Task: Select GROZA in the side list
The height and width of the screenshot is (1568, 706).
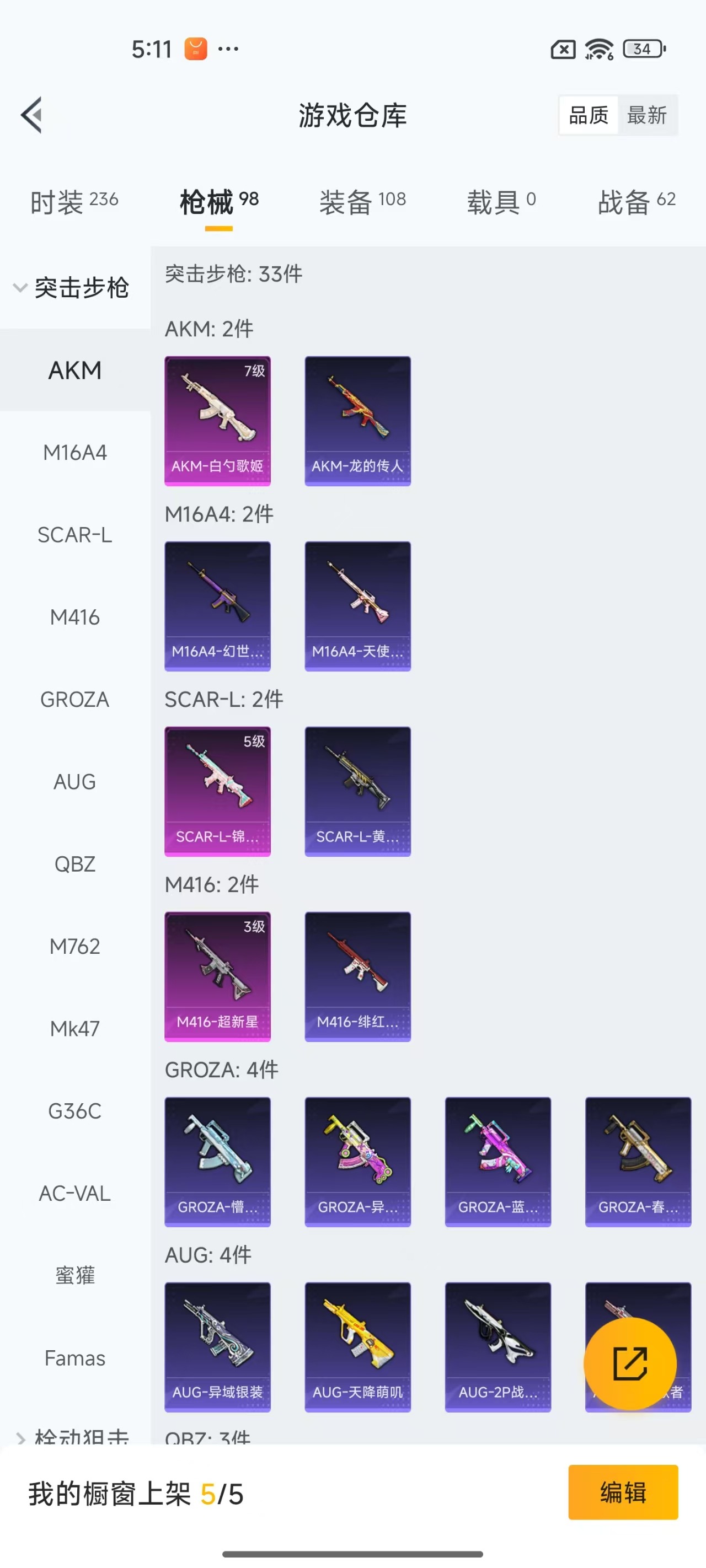Action: (x=75, y=700)
